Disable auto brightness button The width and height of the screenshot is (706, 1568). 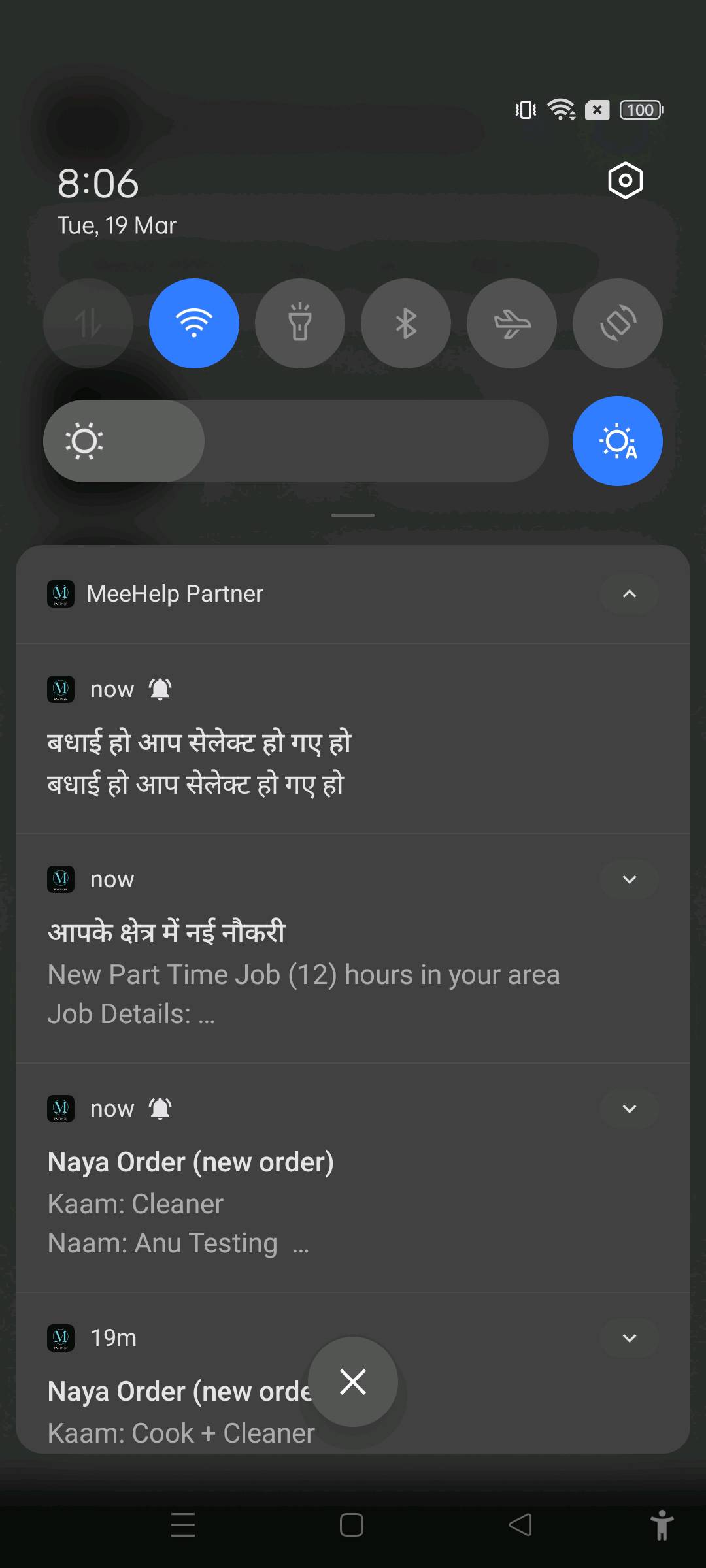[x=618, y=441]
